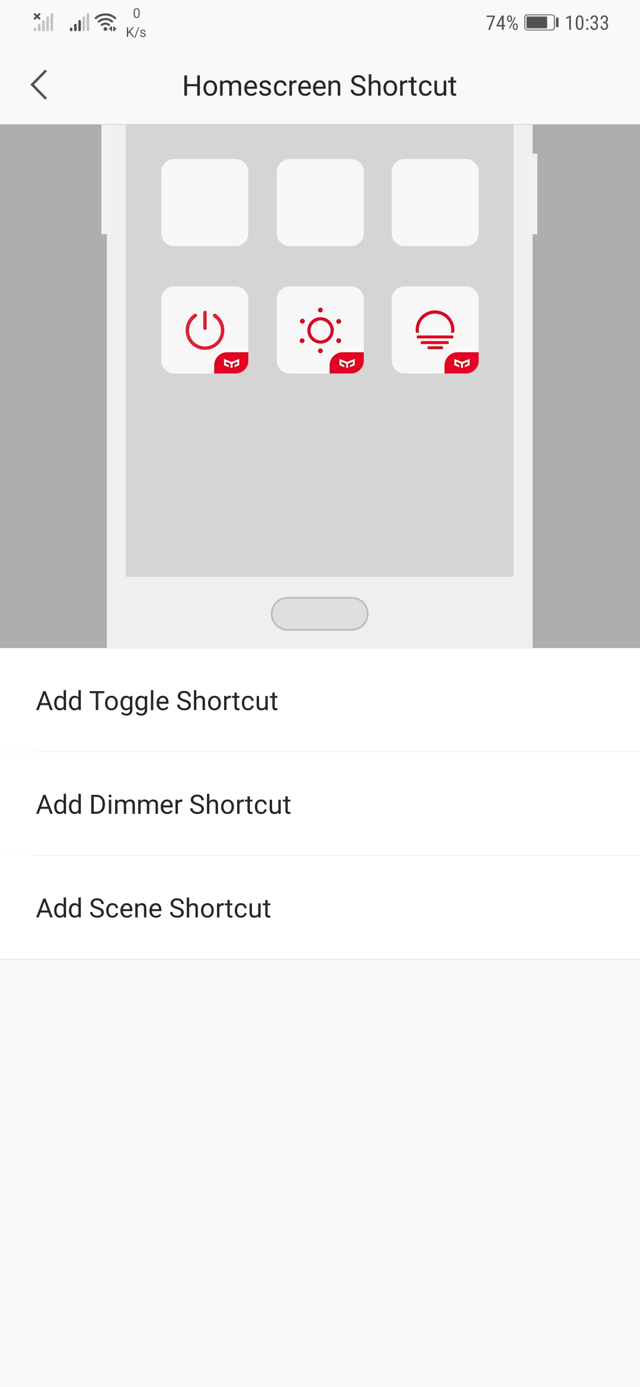This screenshot has width=640, height=1387.
Task: Choose Add Scene Shortcut
Action: [x=153, y=908]
